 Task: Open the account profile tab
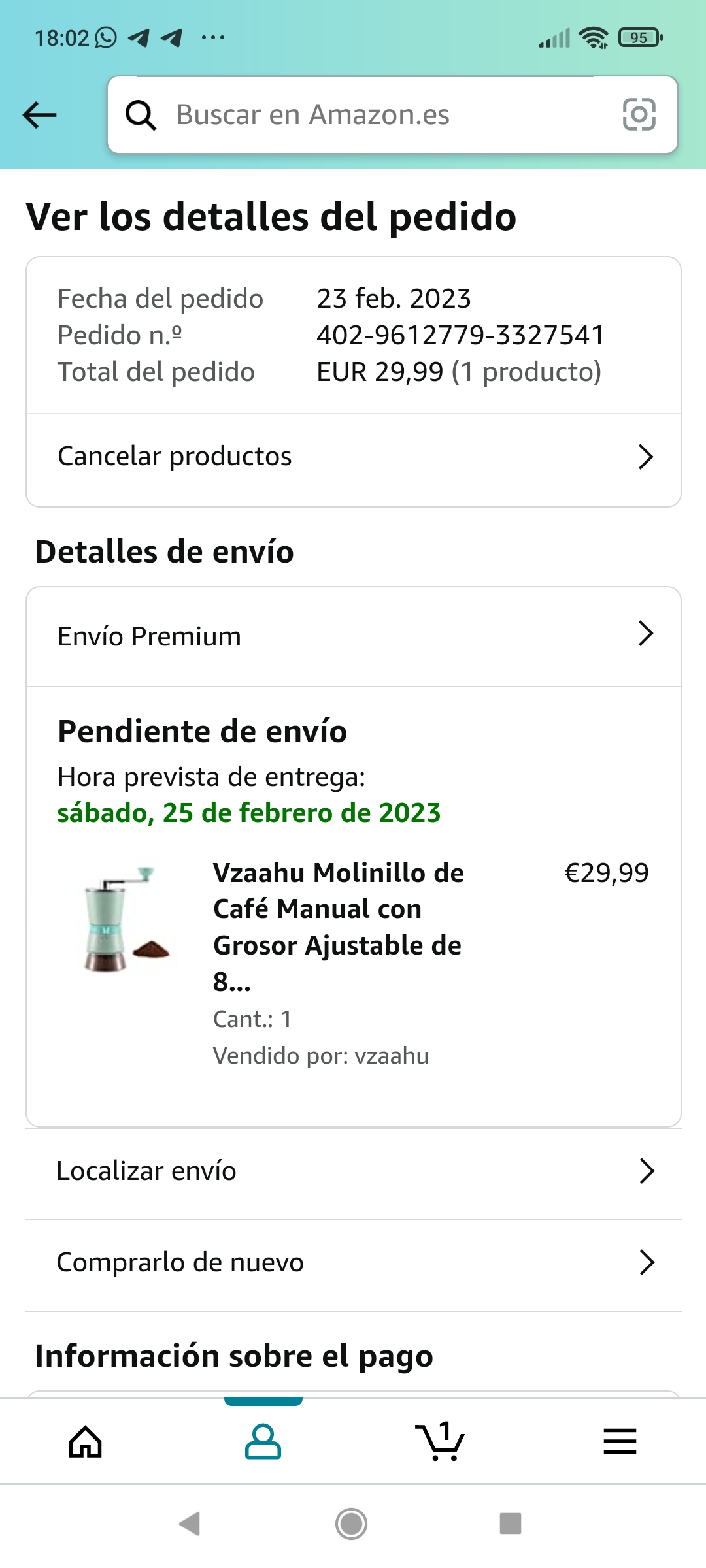263,1441
